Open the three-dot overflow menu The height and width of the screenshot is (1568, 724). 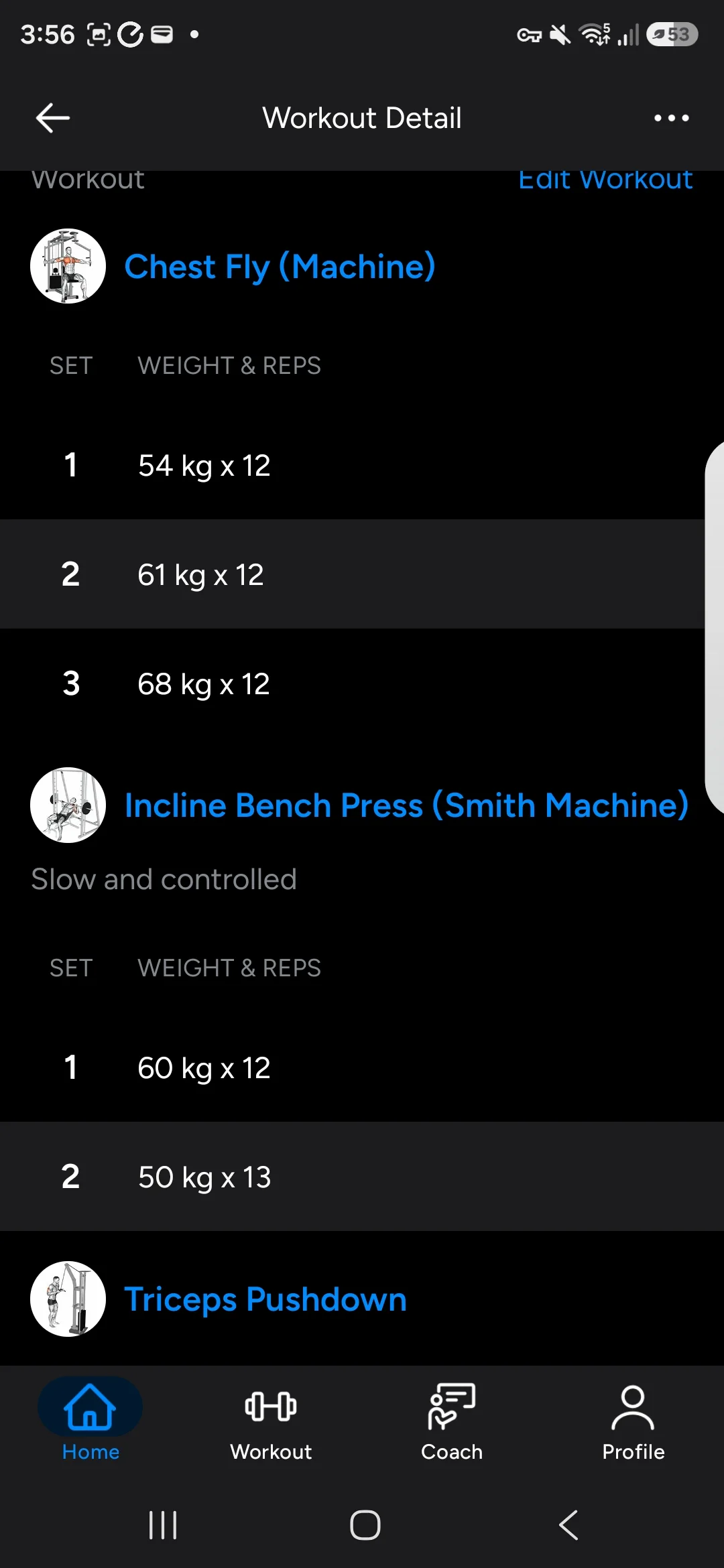coord(671,118)
